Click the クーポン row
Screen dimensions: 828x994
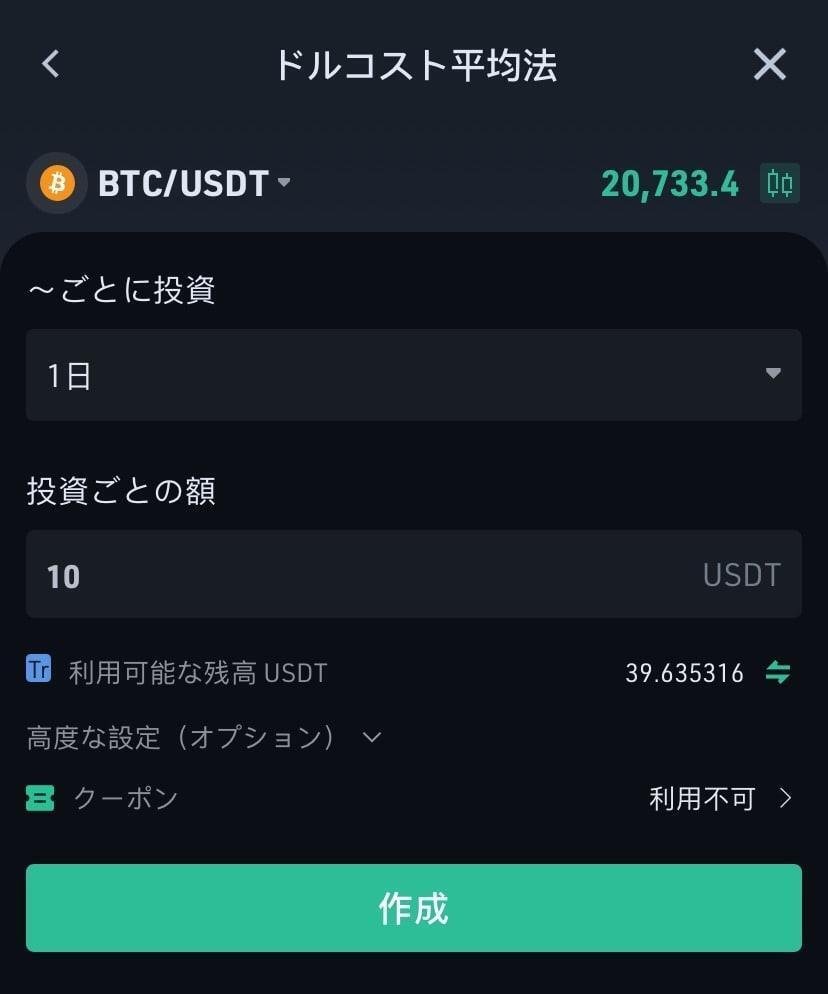coord(125,797)
